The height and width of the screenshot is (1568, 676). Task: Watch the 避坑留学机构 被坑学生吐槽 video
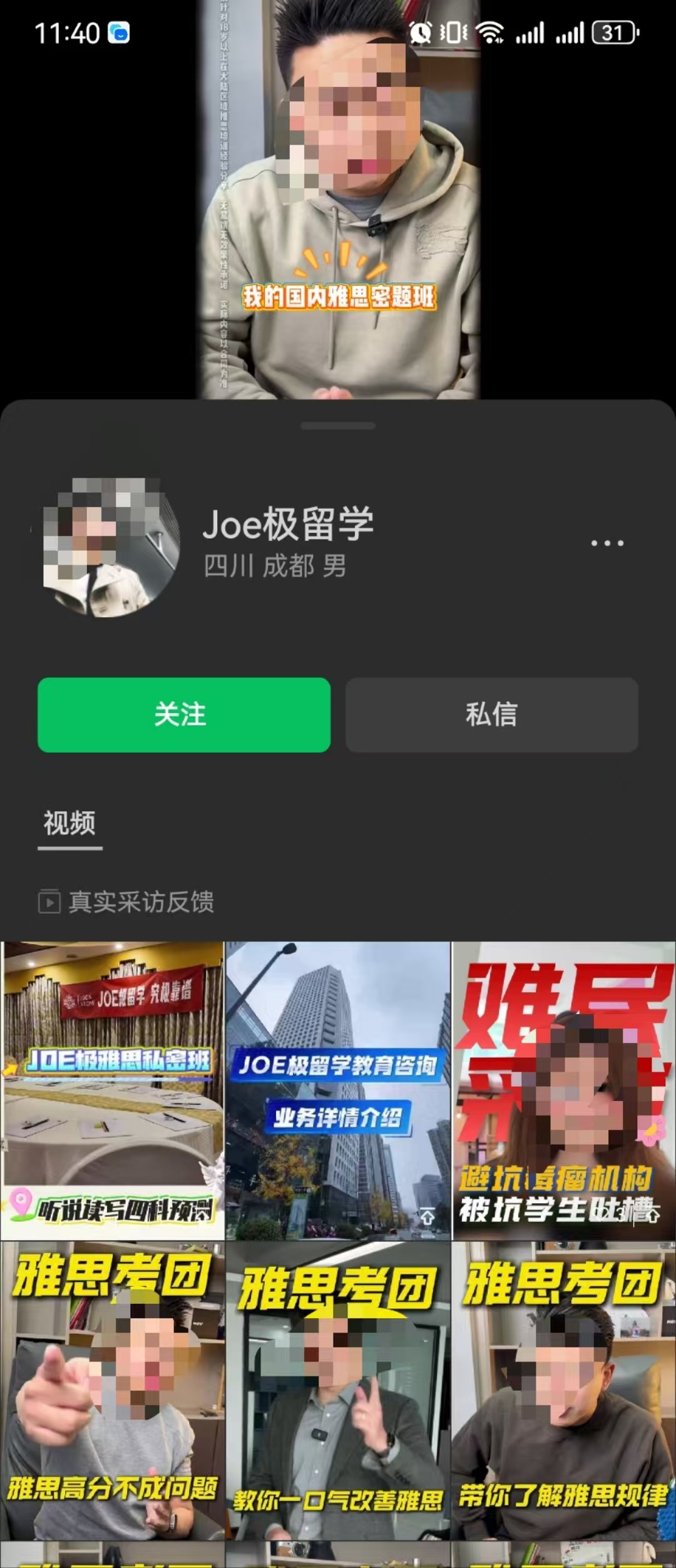563,1090
